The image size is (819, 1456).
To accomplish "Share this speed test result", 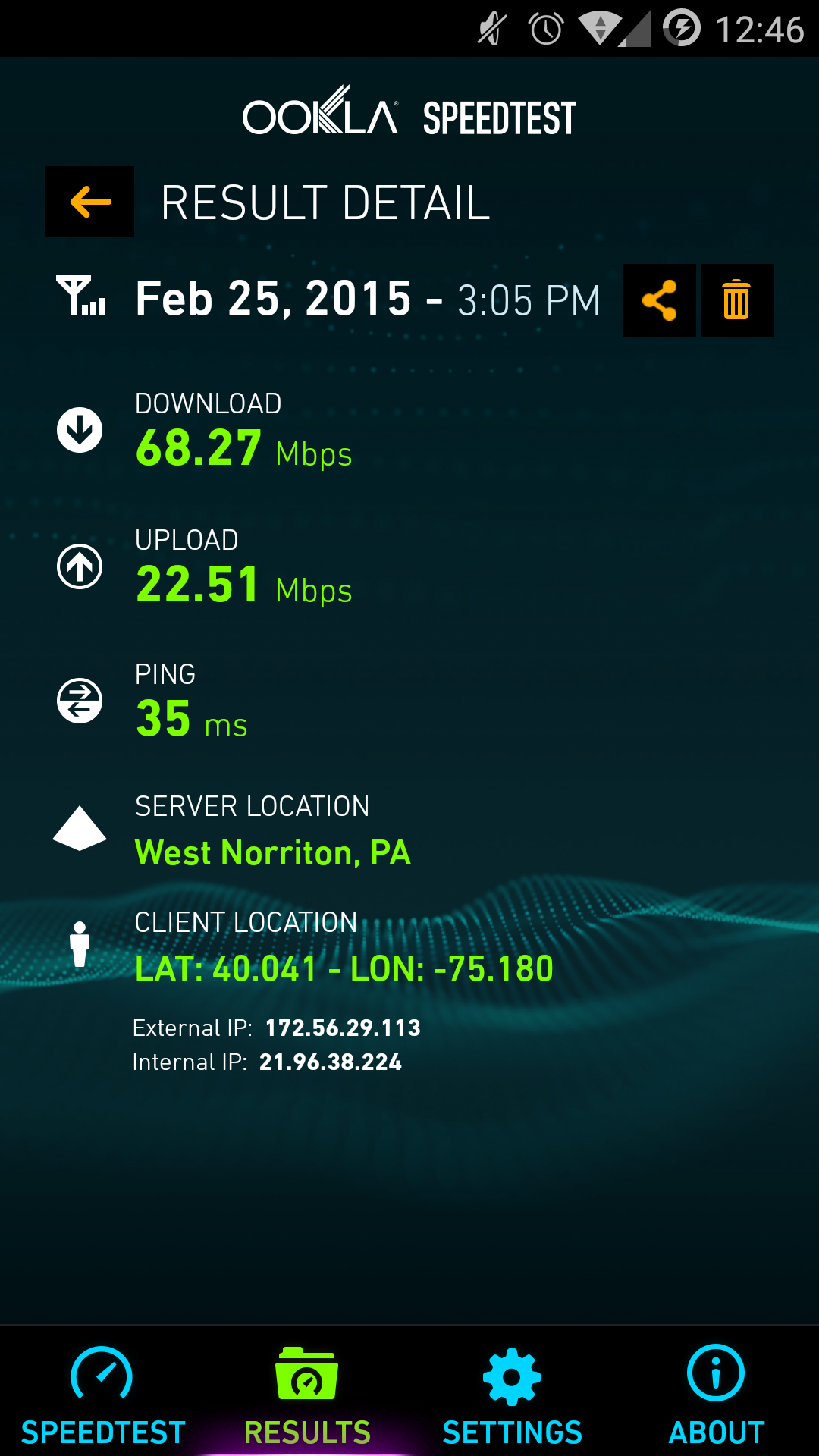I will (x=659, y=300).
